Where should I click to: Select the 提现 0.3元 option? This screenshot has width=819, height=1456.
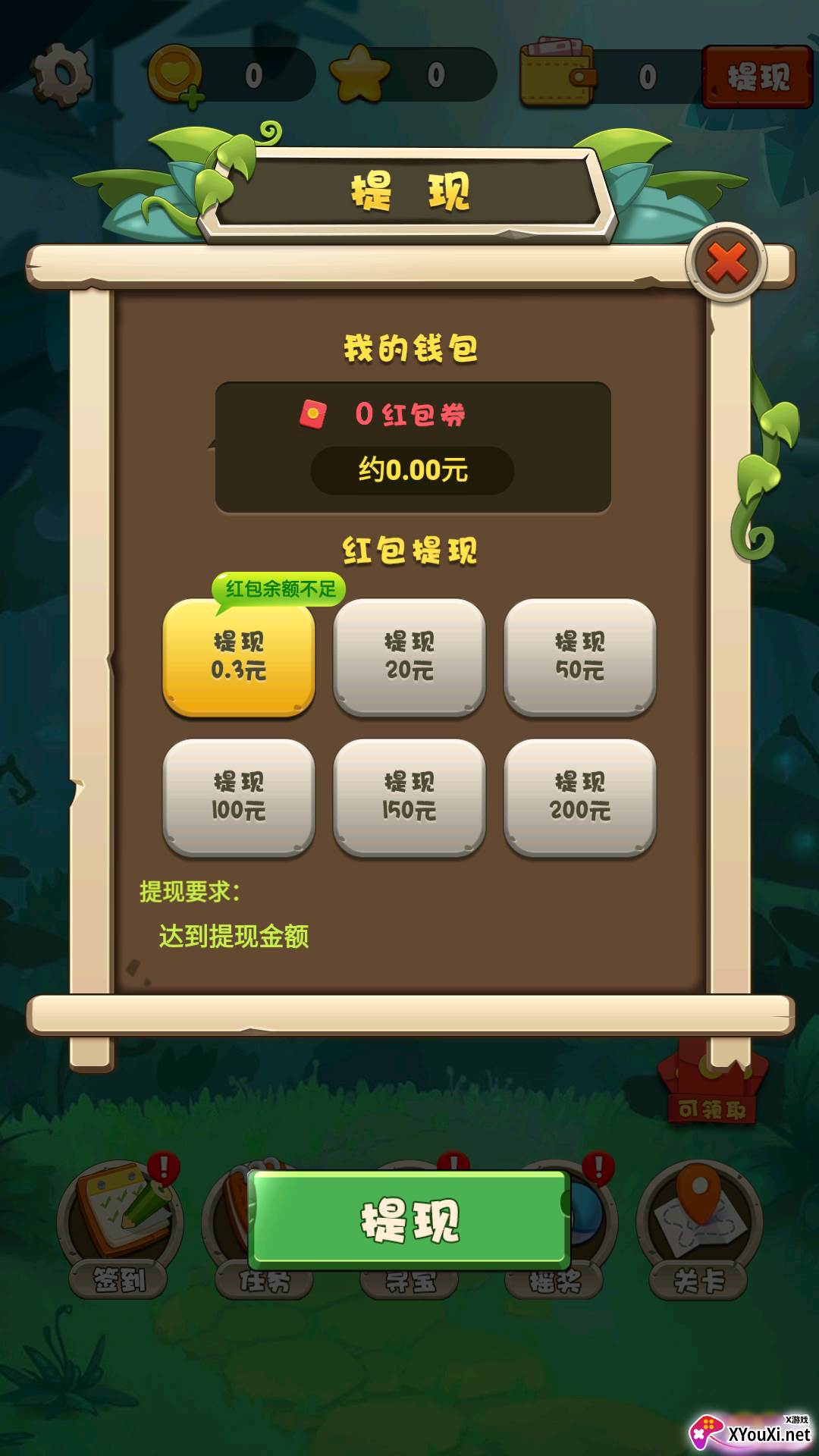pos(239,657)
